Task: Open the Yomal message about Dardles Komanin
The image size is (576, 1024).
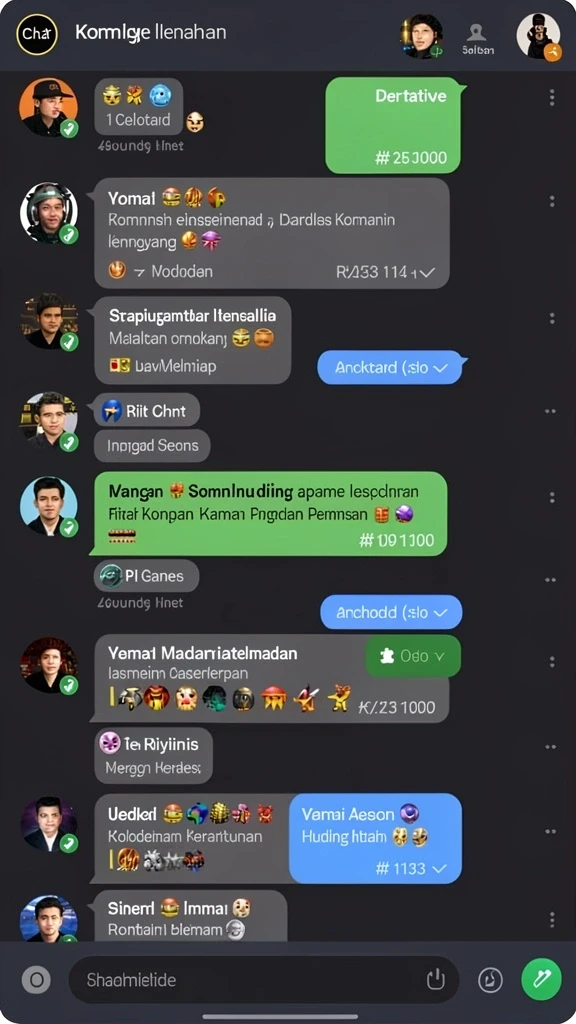Action: pos(272,233)
